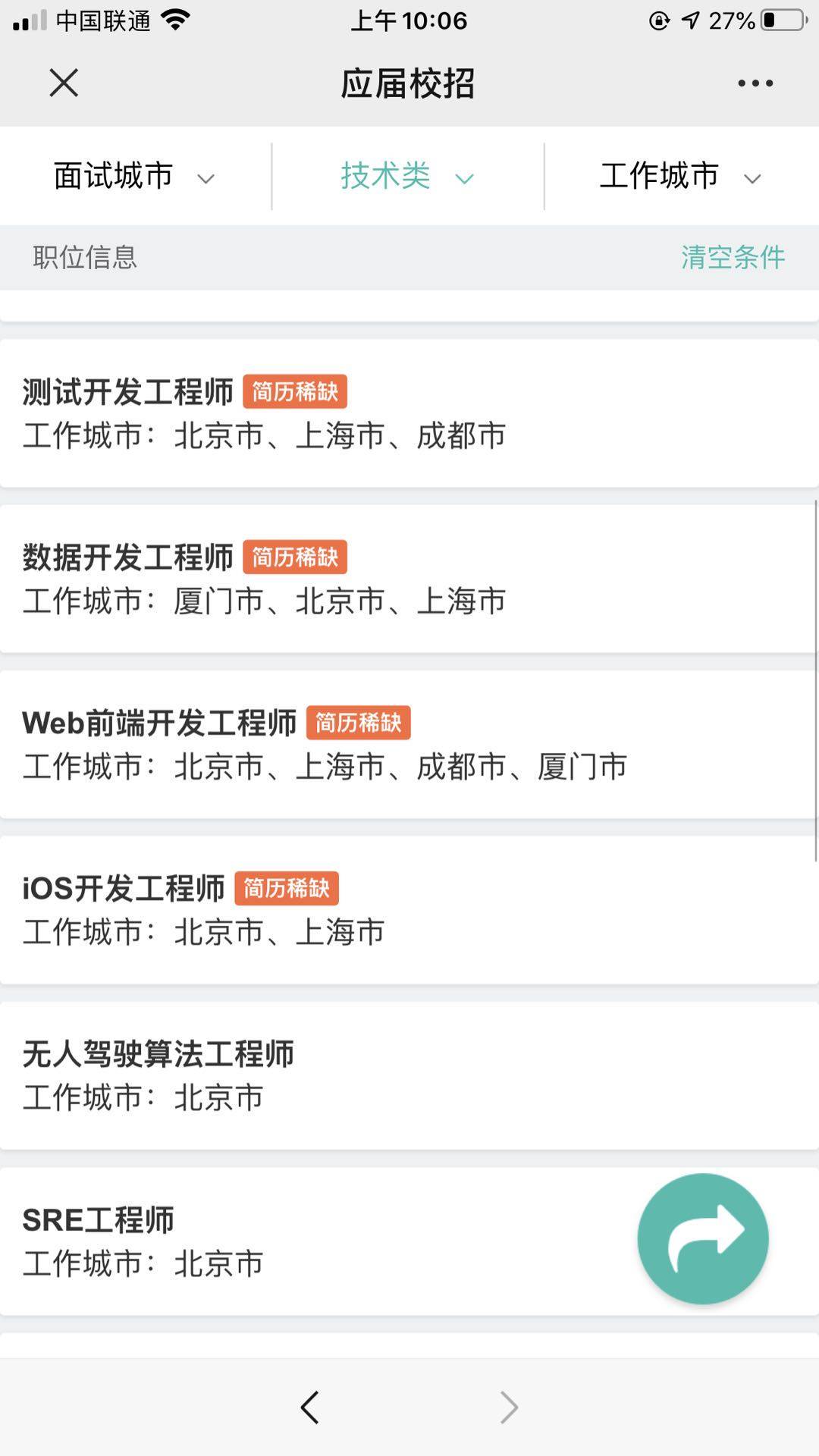
Task: View the Web前端开发工程师 position
Action: pos(409,744)
